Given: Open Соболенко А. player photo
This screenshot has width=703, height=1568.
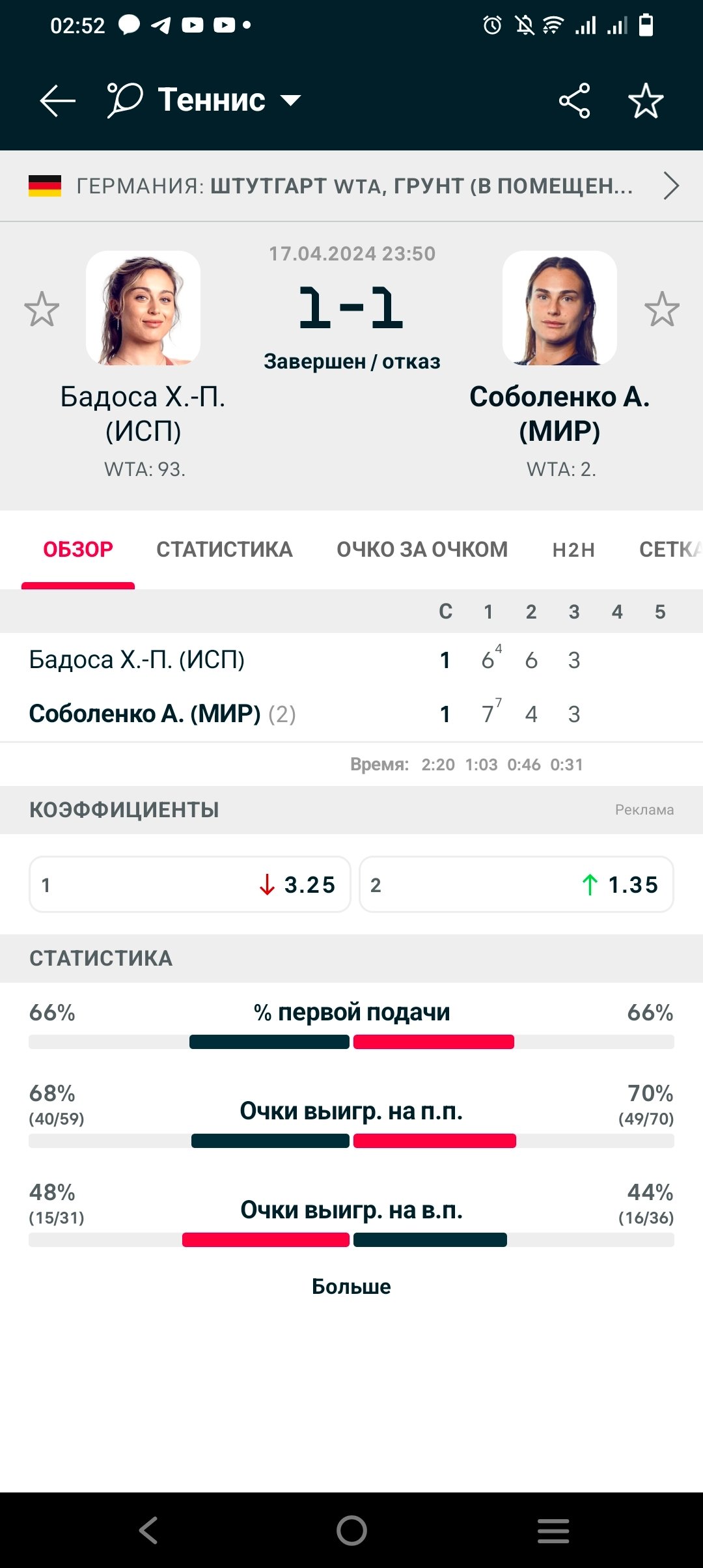Looking at the screenshot, I should coord(560,308).
